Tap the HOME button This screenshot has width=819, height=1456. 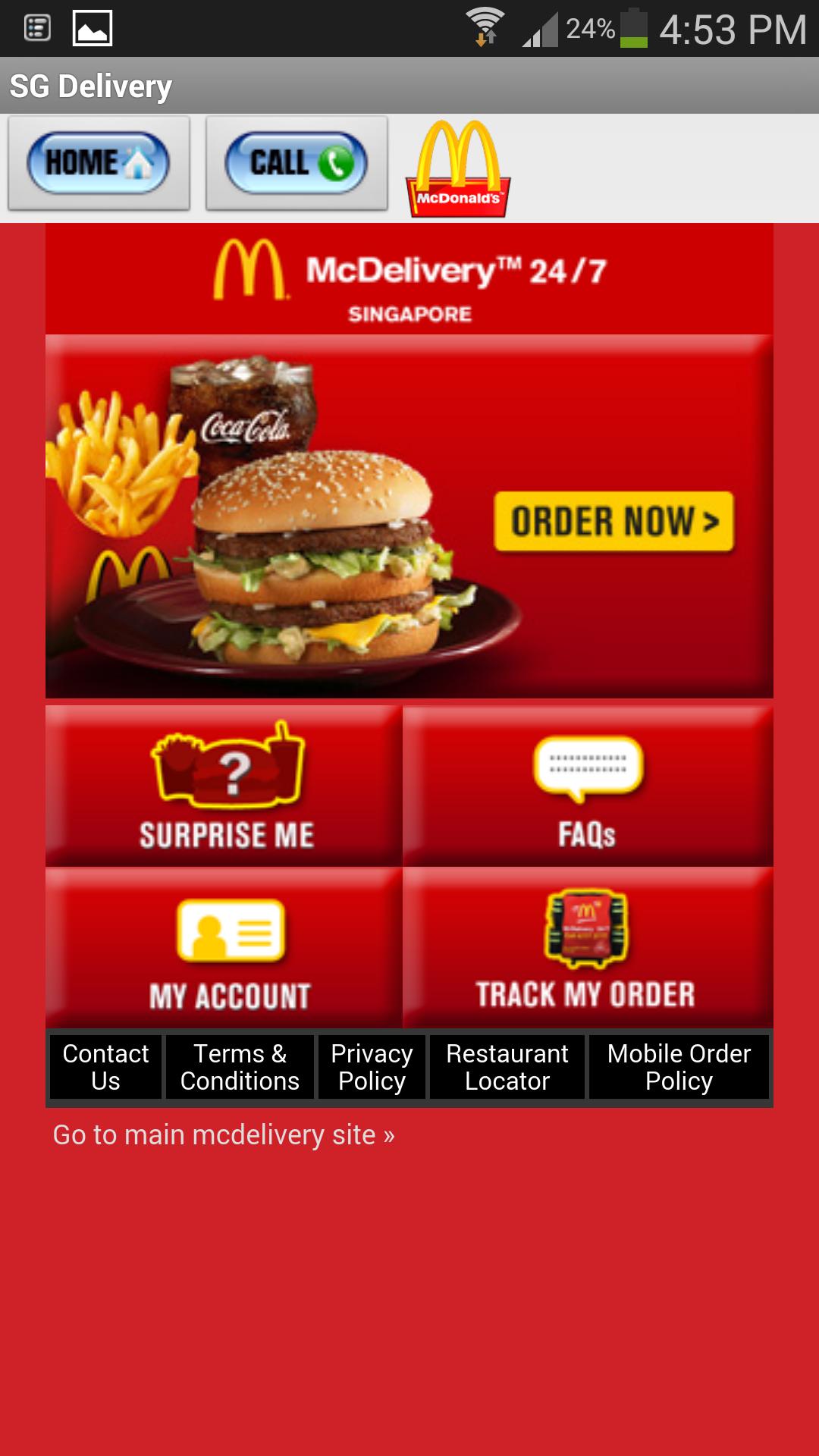point(99,163)
